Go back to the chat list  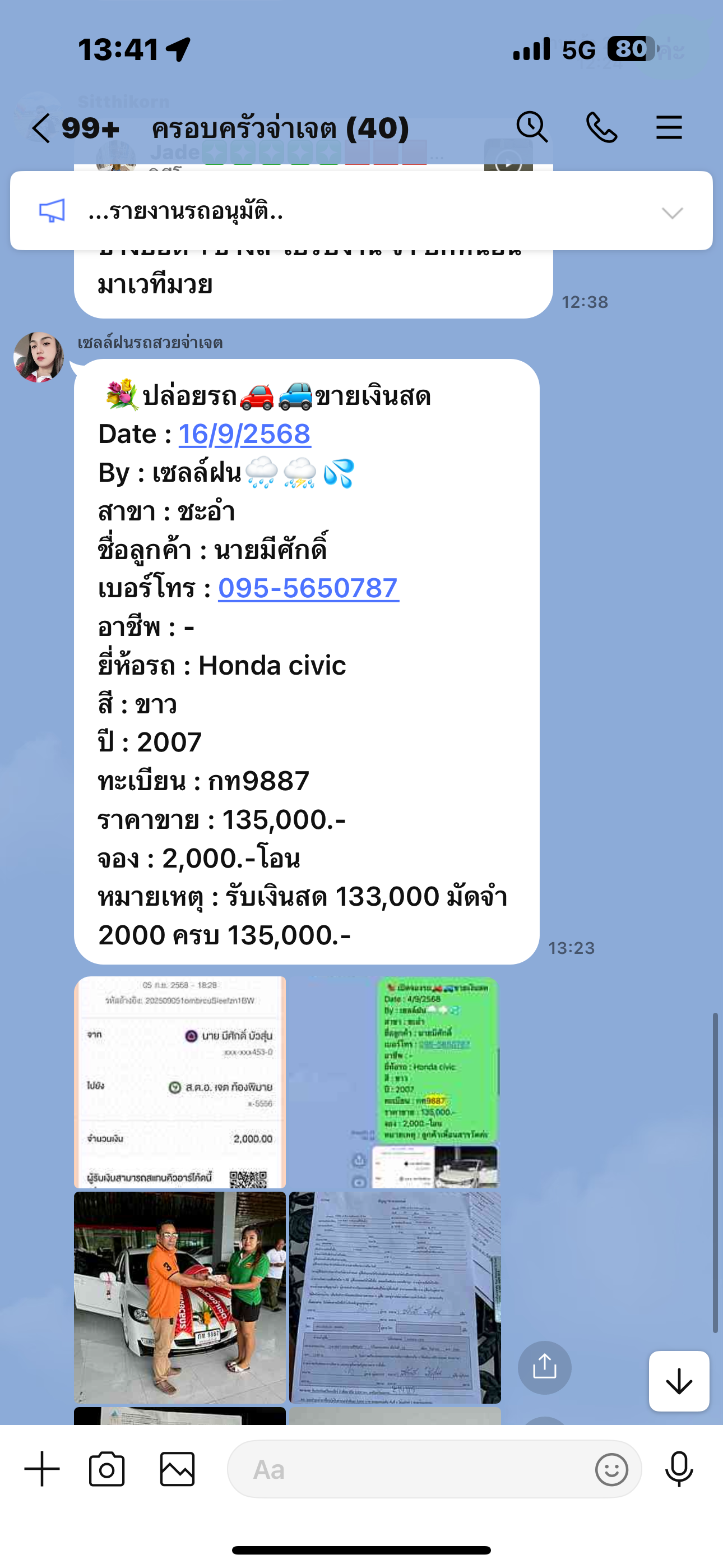tap(41, 128)
